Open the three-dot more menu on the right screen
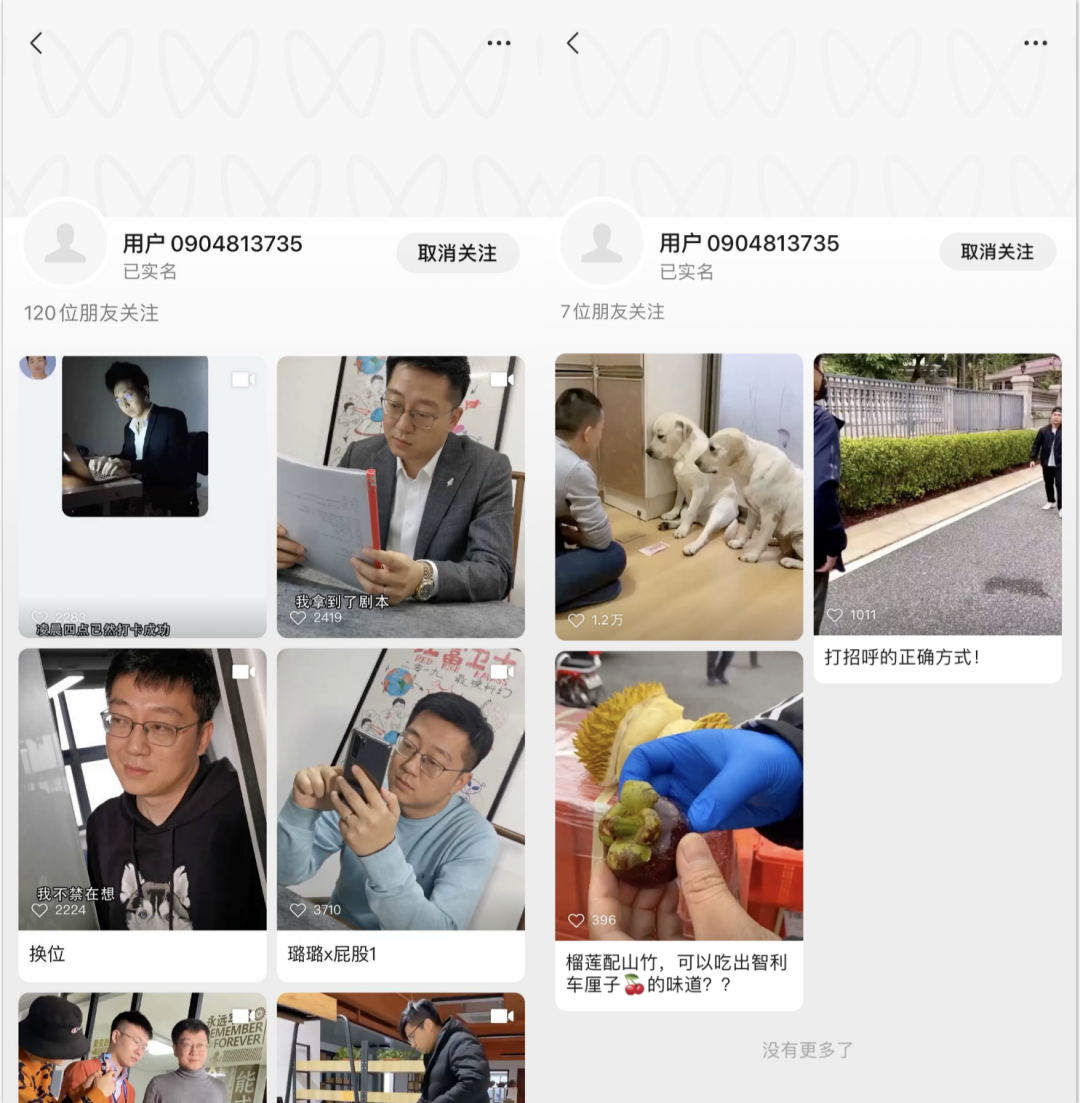The width and height of the screenshot is (1080, 1103). (1035, 43)
